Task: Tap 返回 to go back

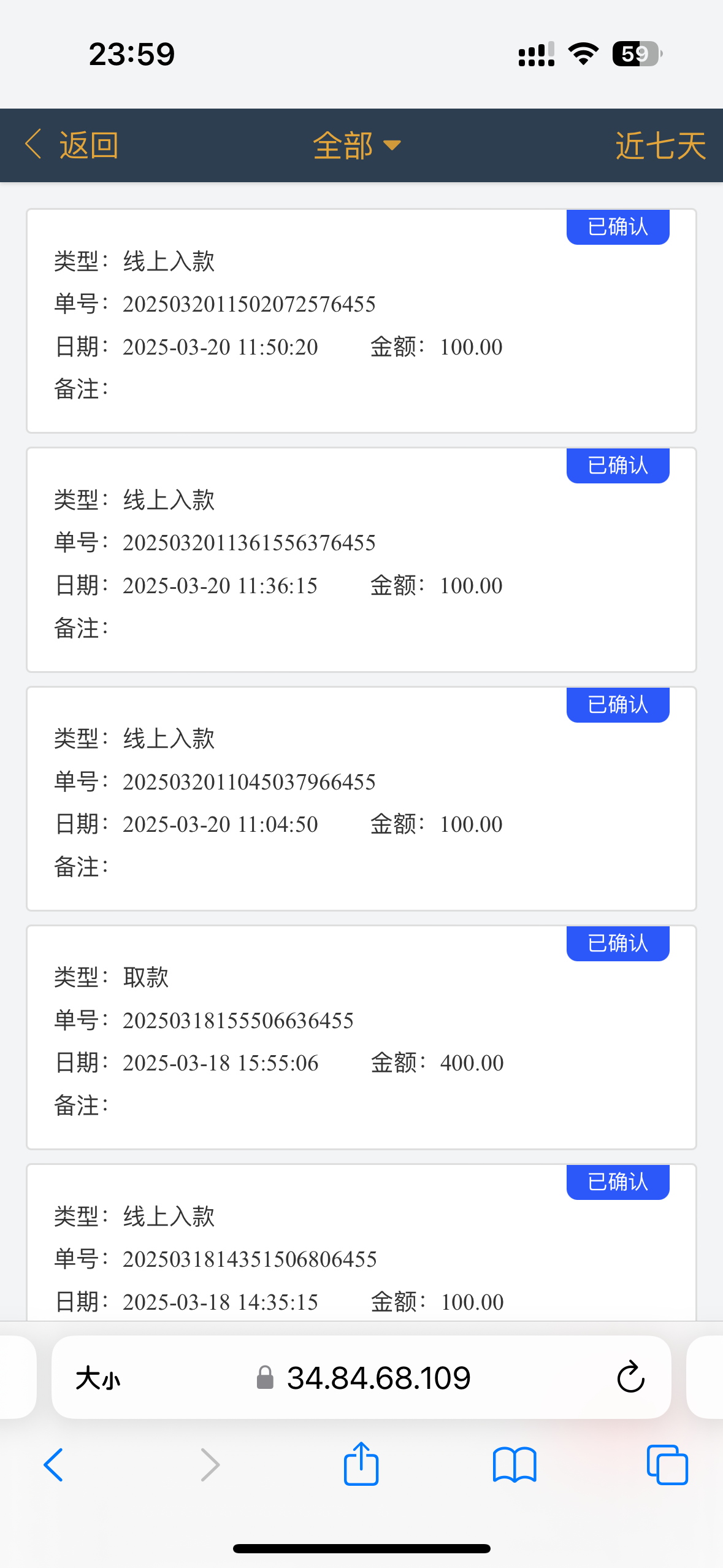Action: tap(88, 145)
